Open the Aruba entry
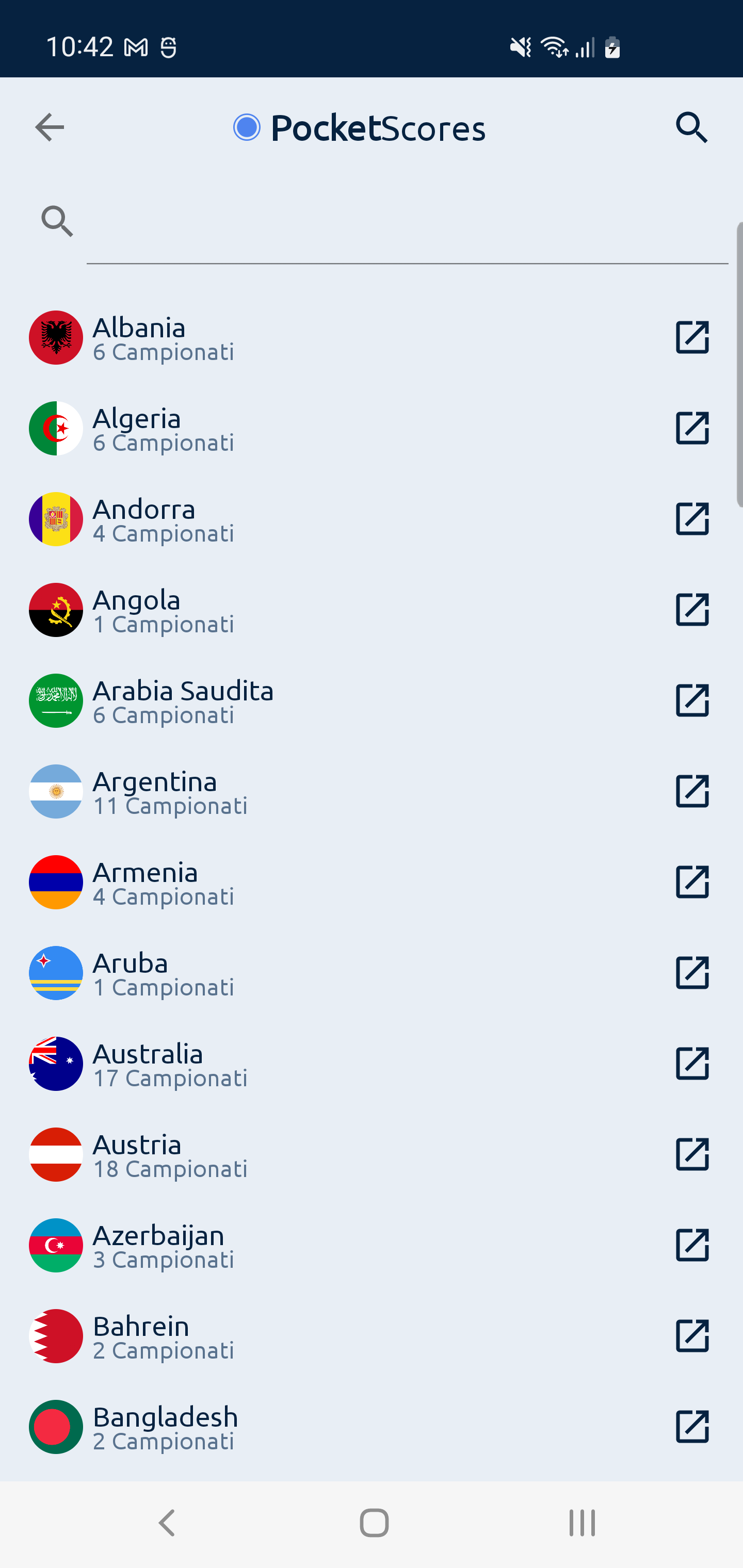Image resolution: width=743 pixels, height=1568 pixels. pyautogui.click(x=163, y=973)
